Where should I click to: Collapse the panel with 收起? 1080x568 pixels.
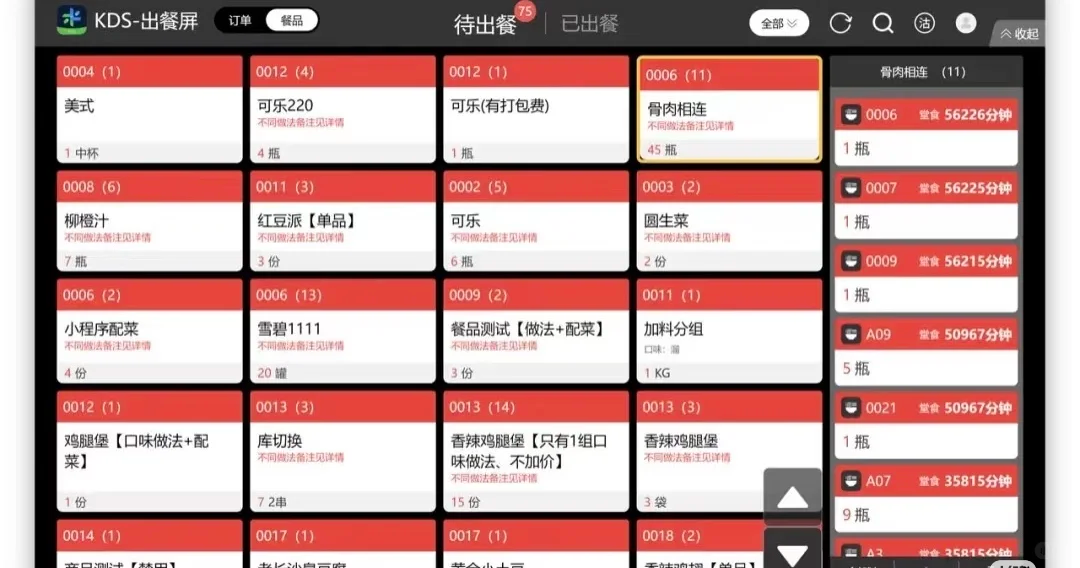pos(1019,33)
